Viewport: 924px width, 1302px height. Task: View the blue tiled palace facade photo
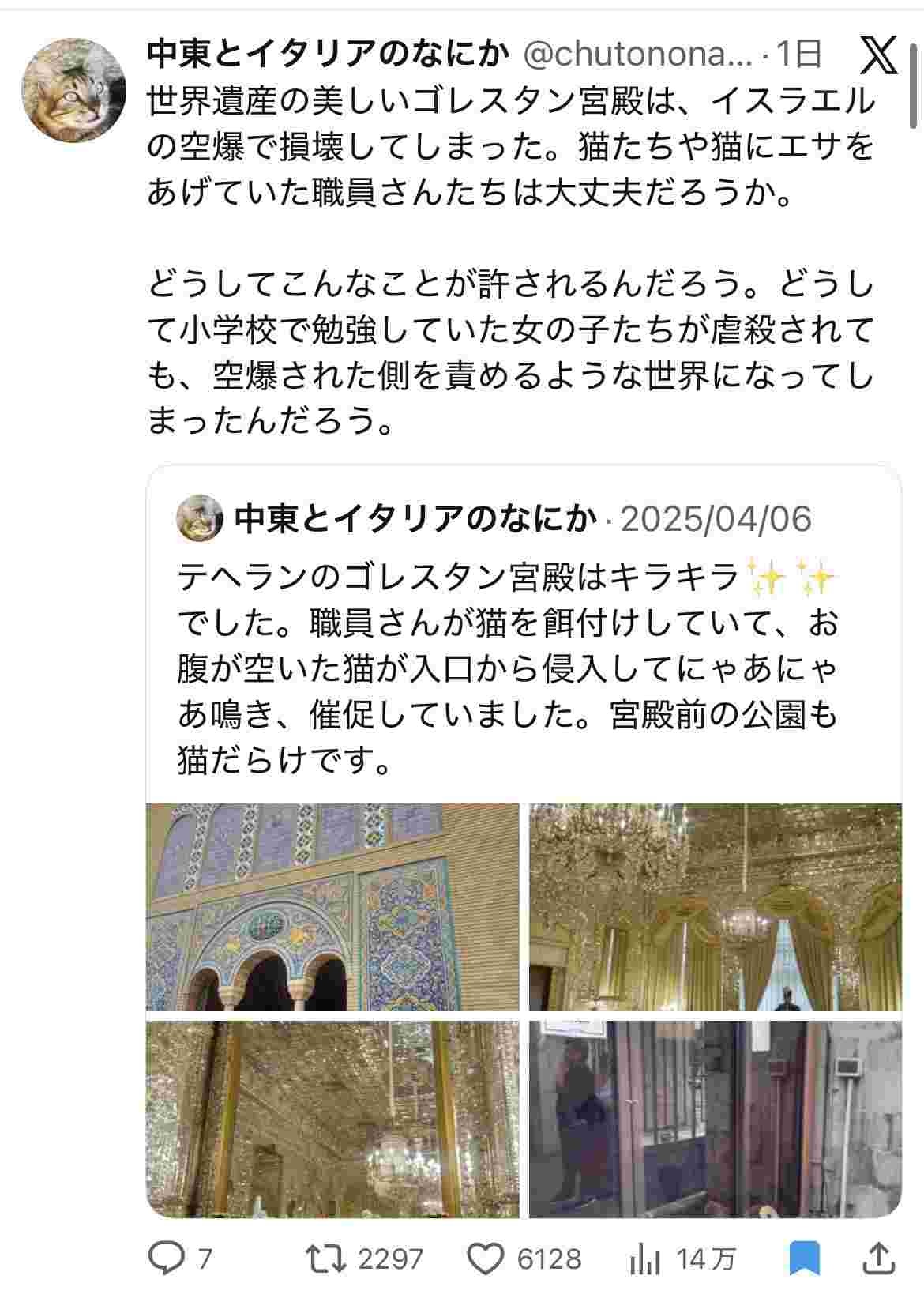pyautogui.click(x=332, y=907)
